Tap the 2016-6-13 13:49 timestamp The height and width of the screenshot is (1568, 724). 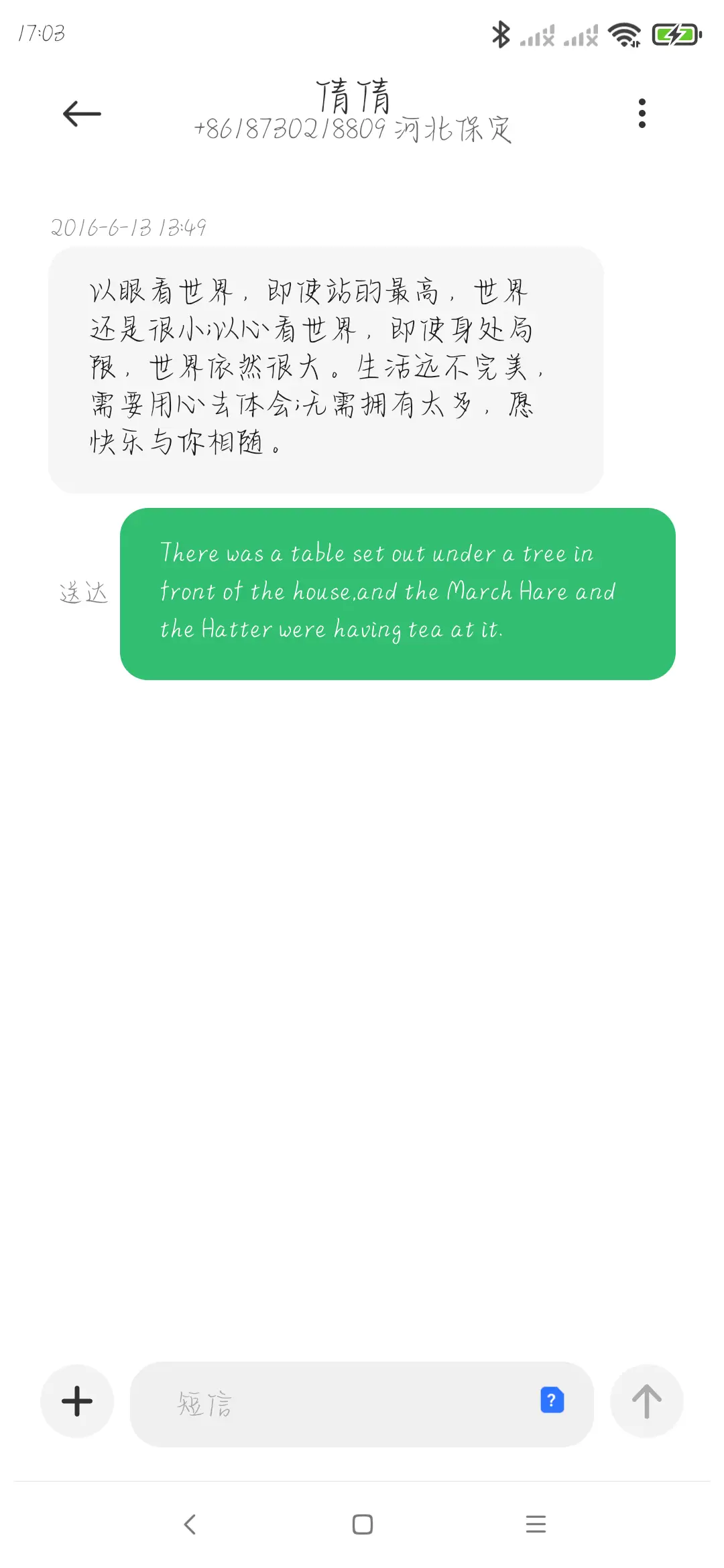[129, 228]
